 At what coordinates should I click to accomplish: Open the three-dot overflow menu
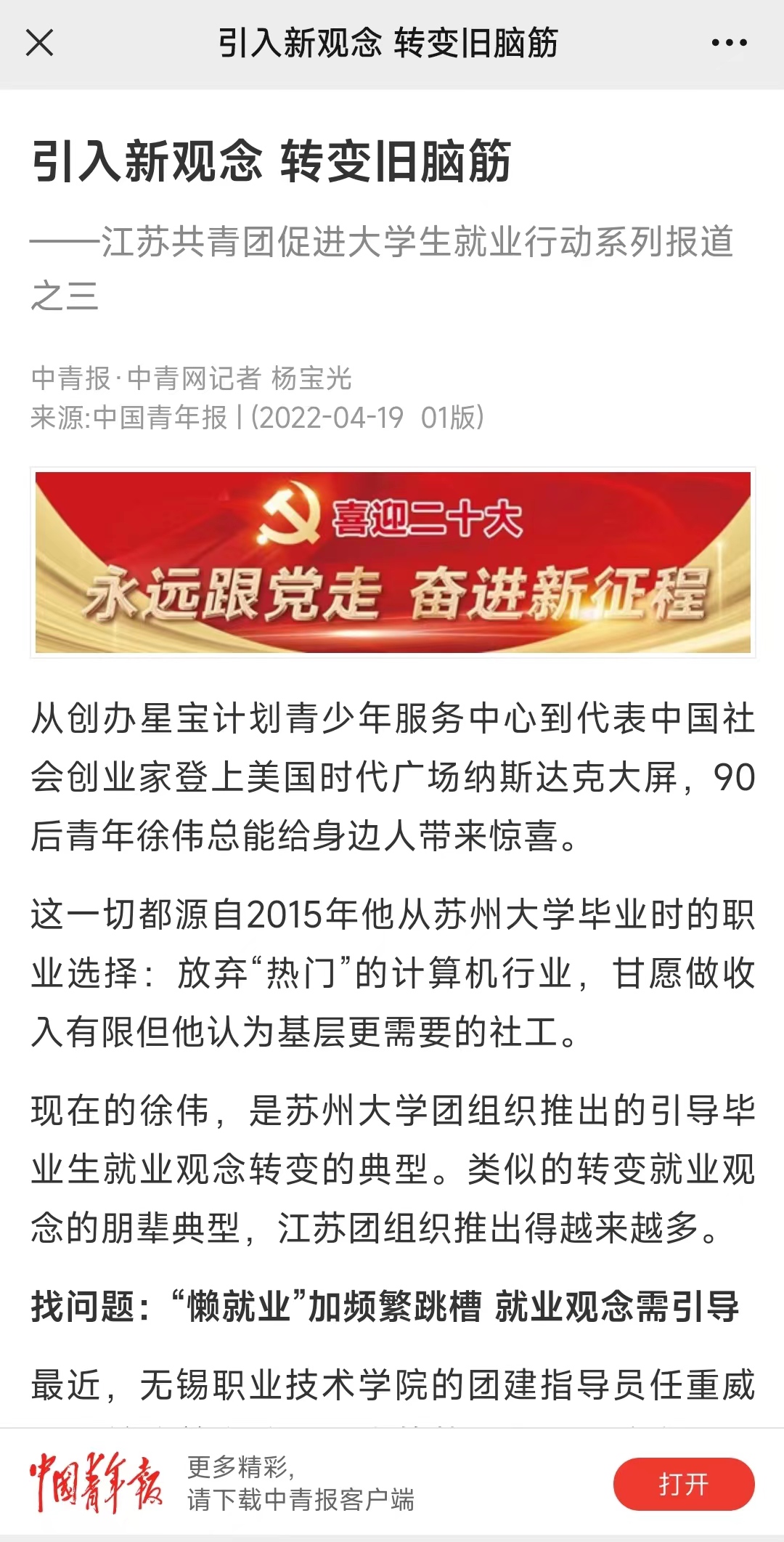pyautogui.click(x=729, y=43)
